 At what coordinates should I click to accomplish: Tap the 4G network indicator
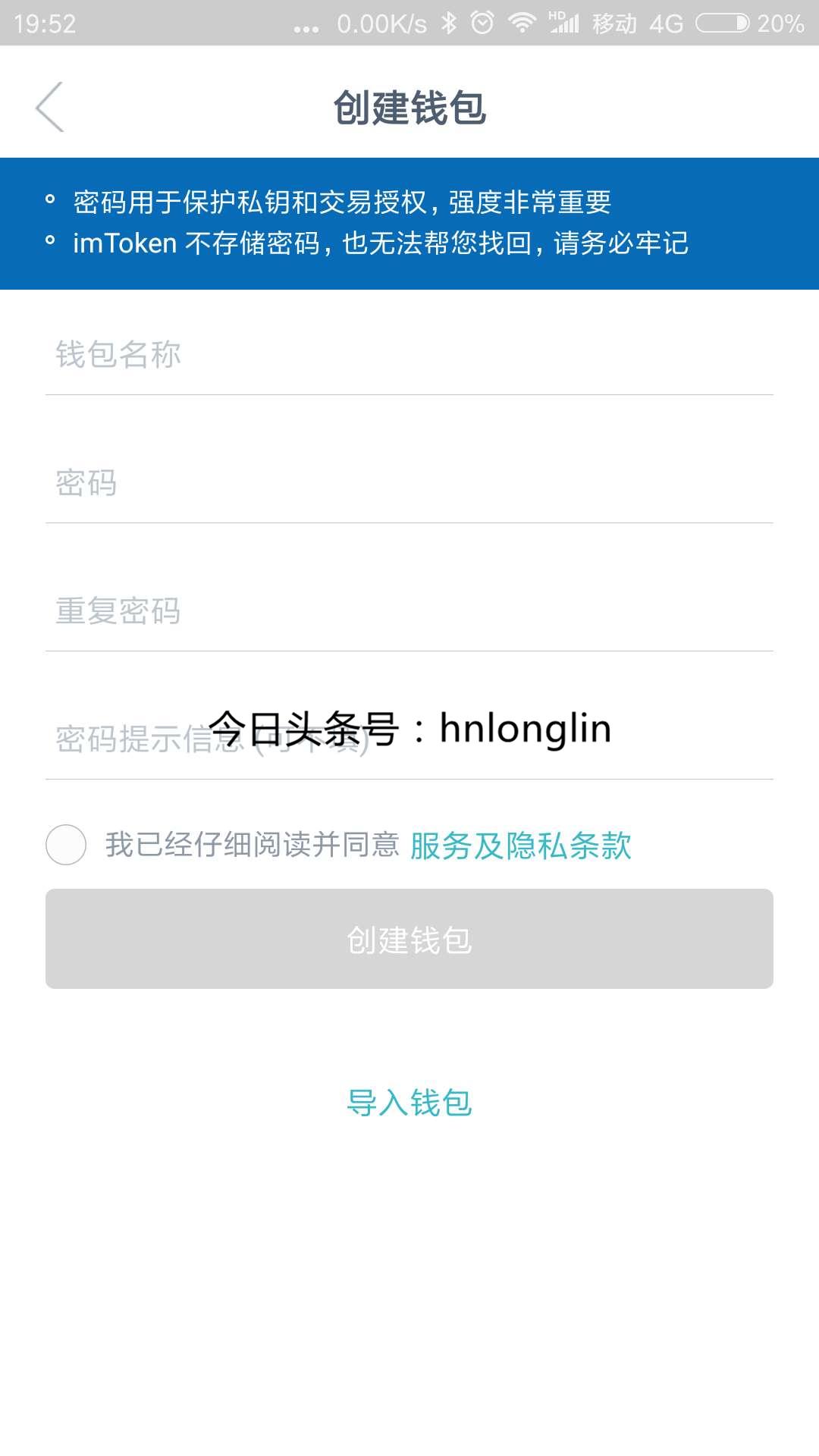coord(666,23)
